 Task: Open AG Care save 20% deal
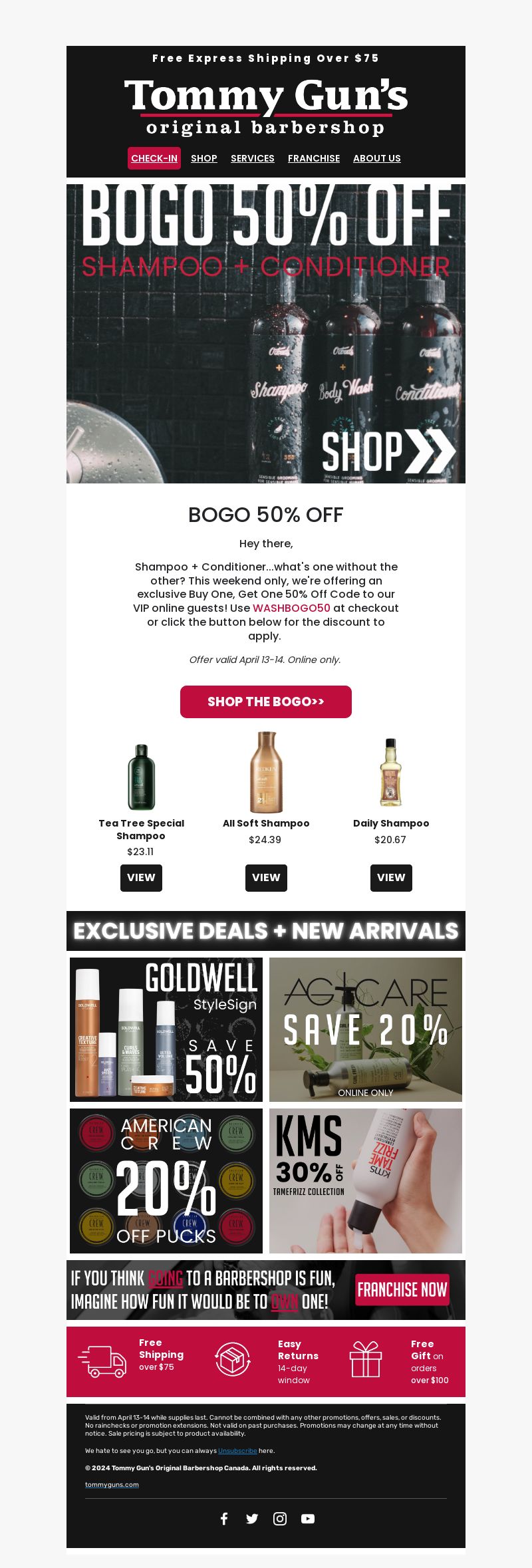click(366, 1029)
